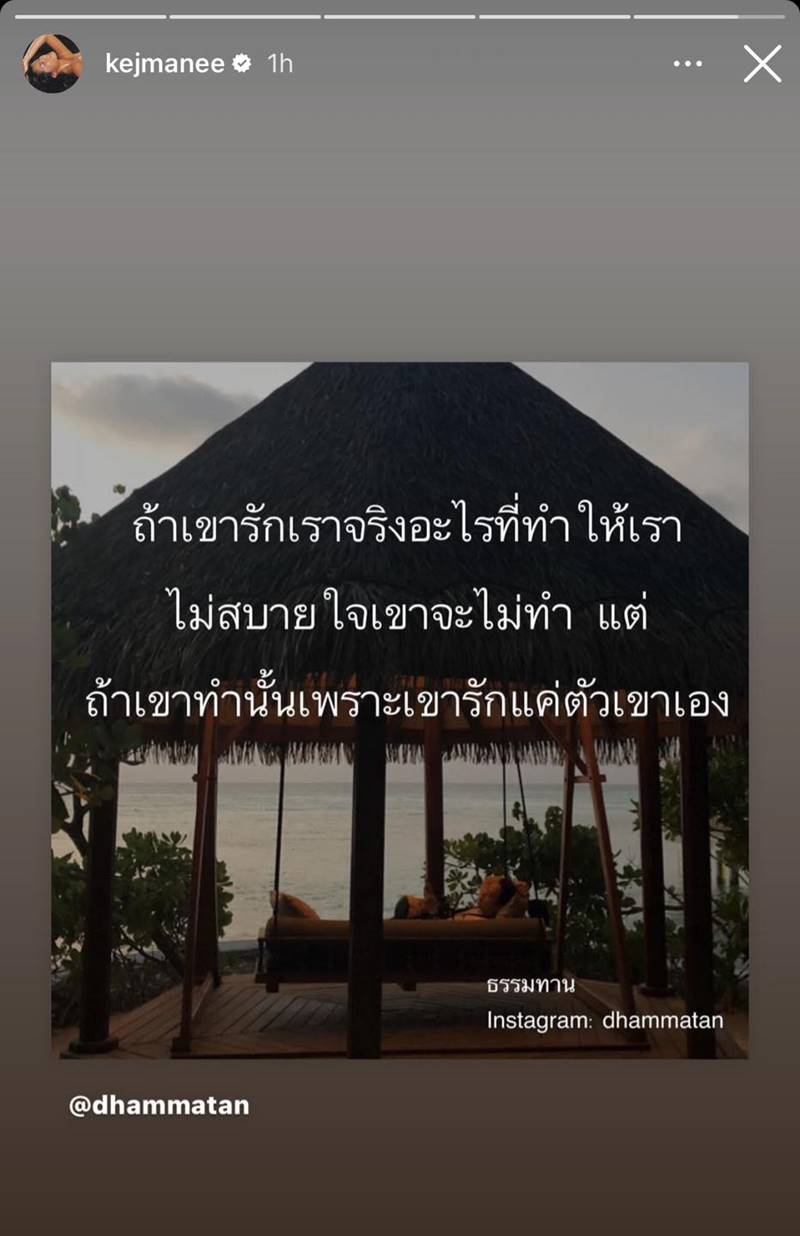The image size is (800, 1236).
Task: Close the story using the X icon
Action: [763, 62]
